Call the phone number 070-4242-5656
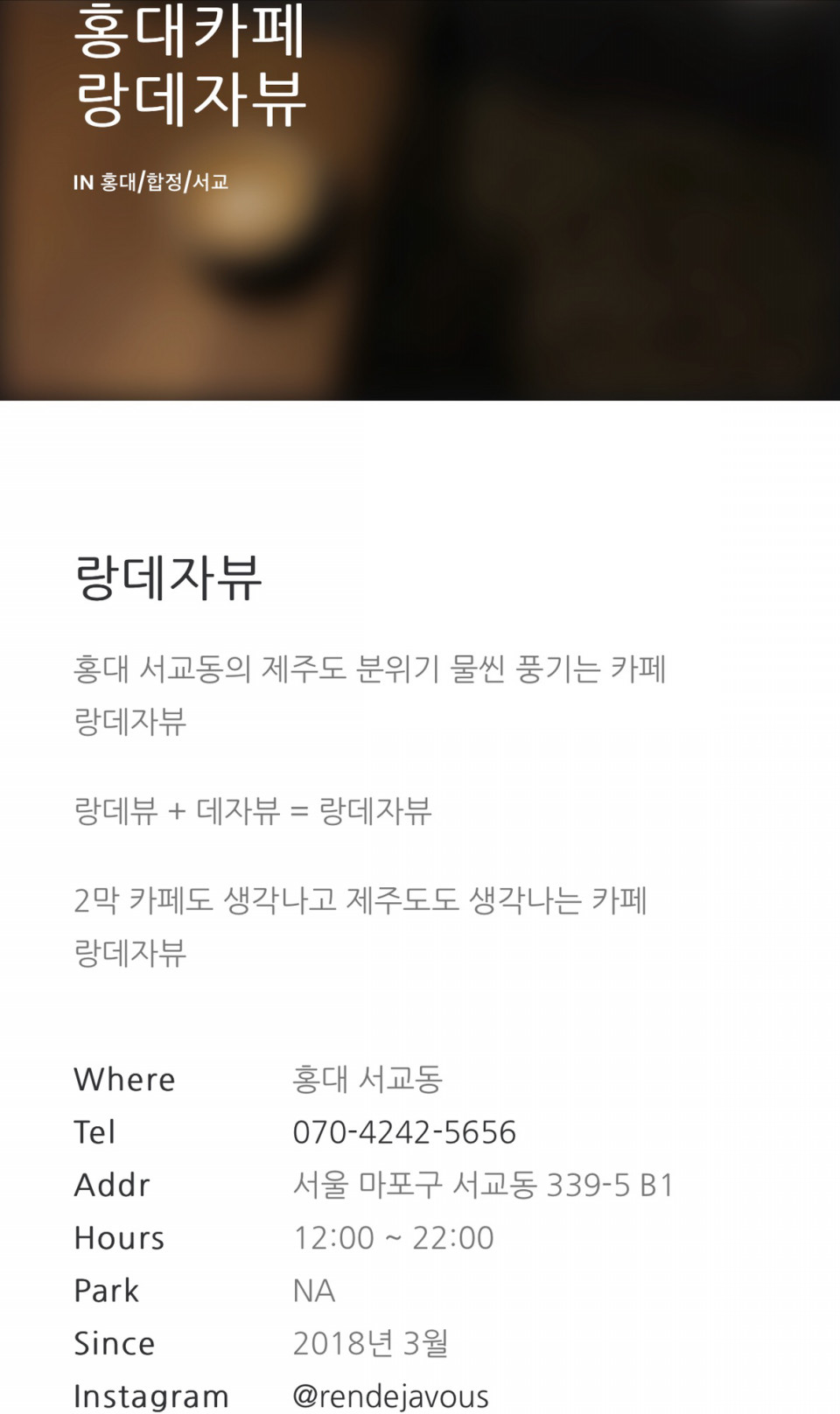 (x=404, y=1132)
